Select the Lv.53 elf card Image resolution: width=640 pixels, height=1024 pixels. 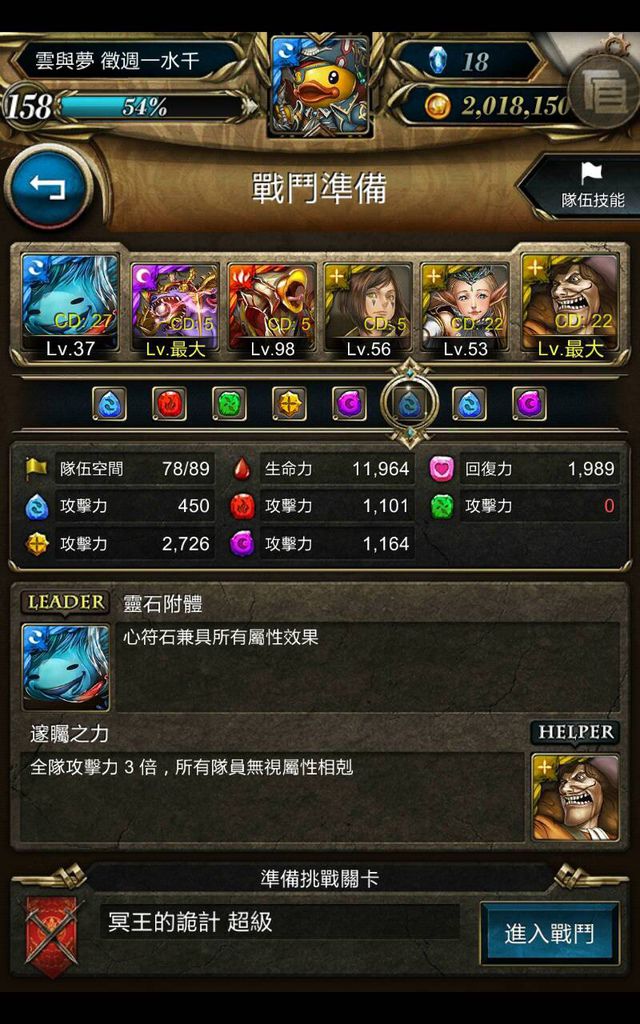pos(465,306)
